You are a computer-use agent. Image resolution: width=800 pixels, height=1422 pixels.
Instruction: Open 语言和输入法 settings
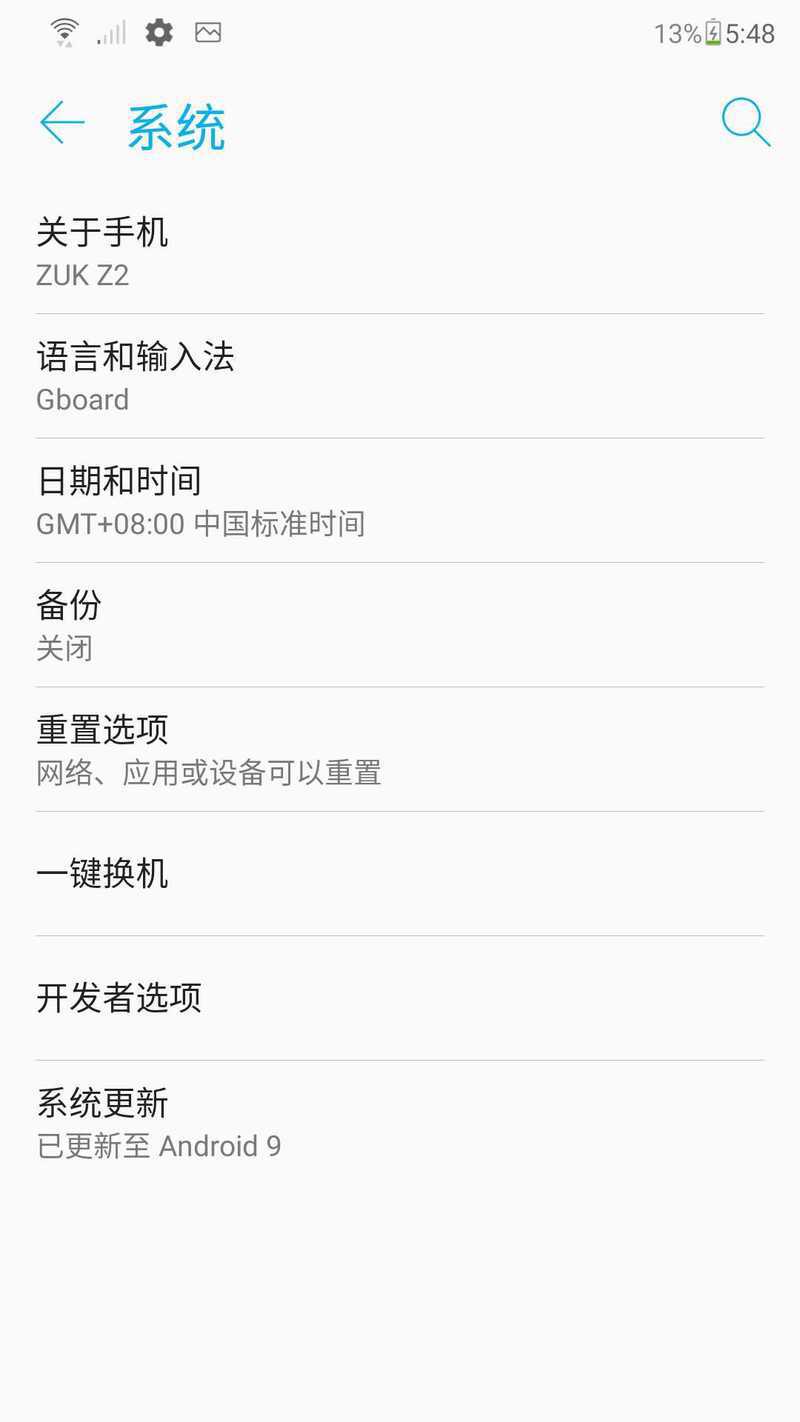click(400, 376)
